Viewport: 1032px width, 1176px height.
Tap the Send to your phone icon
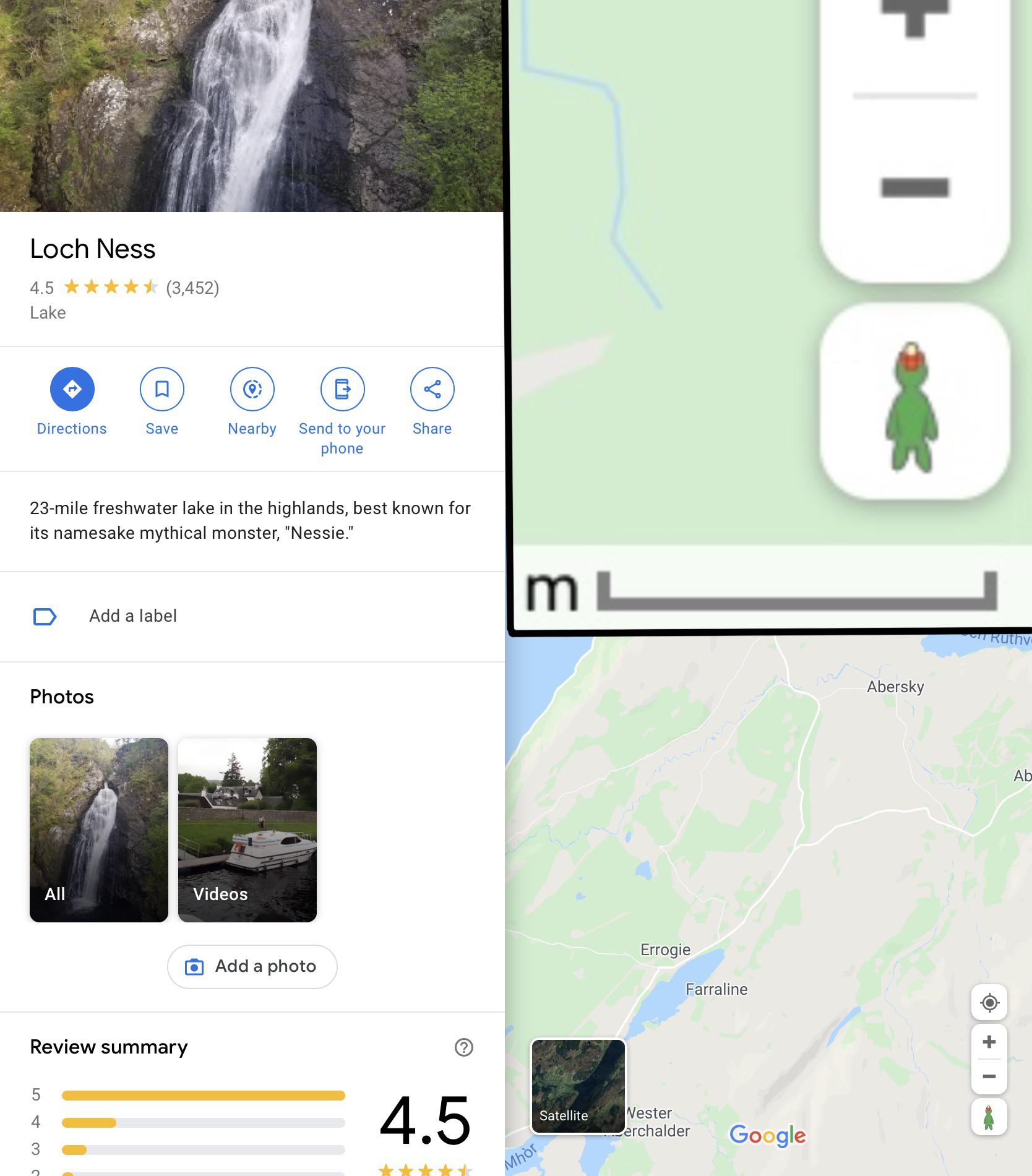click(342, 389)
